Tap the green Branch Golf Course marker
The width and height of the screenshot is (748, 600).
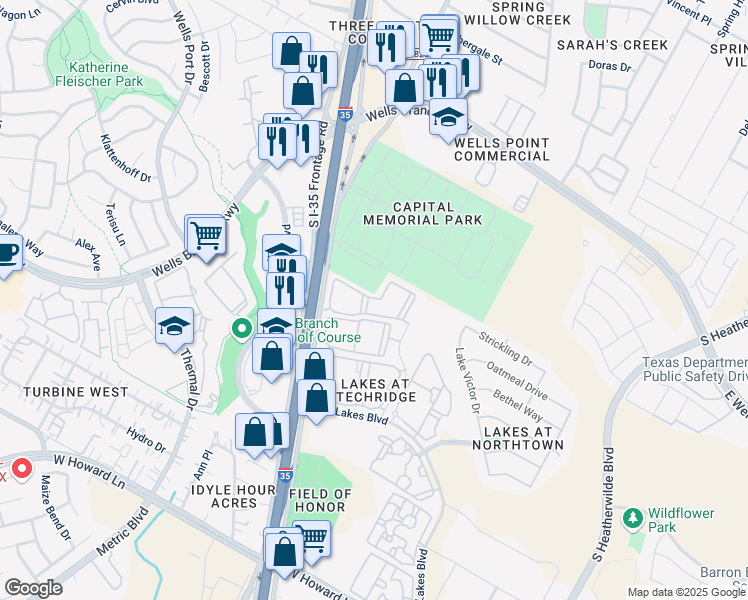[242, 328]
